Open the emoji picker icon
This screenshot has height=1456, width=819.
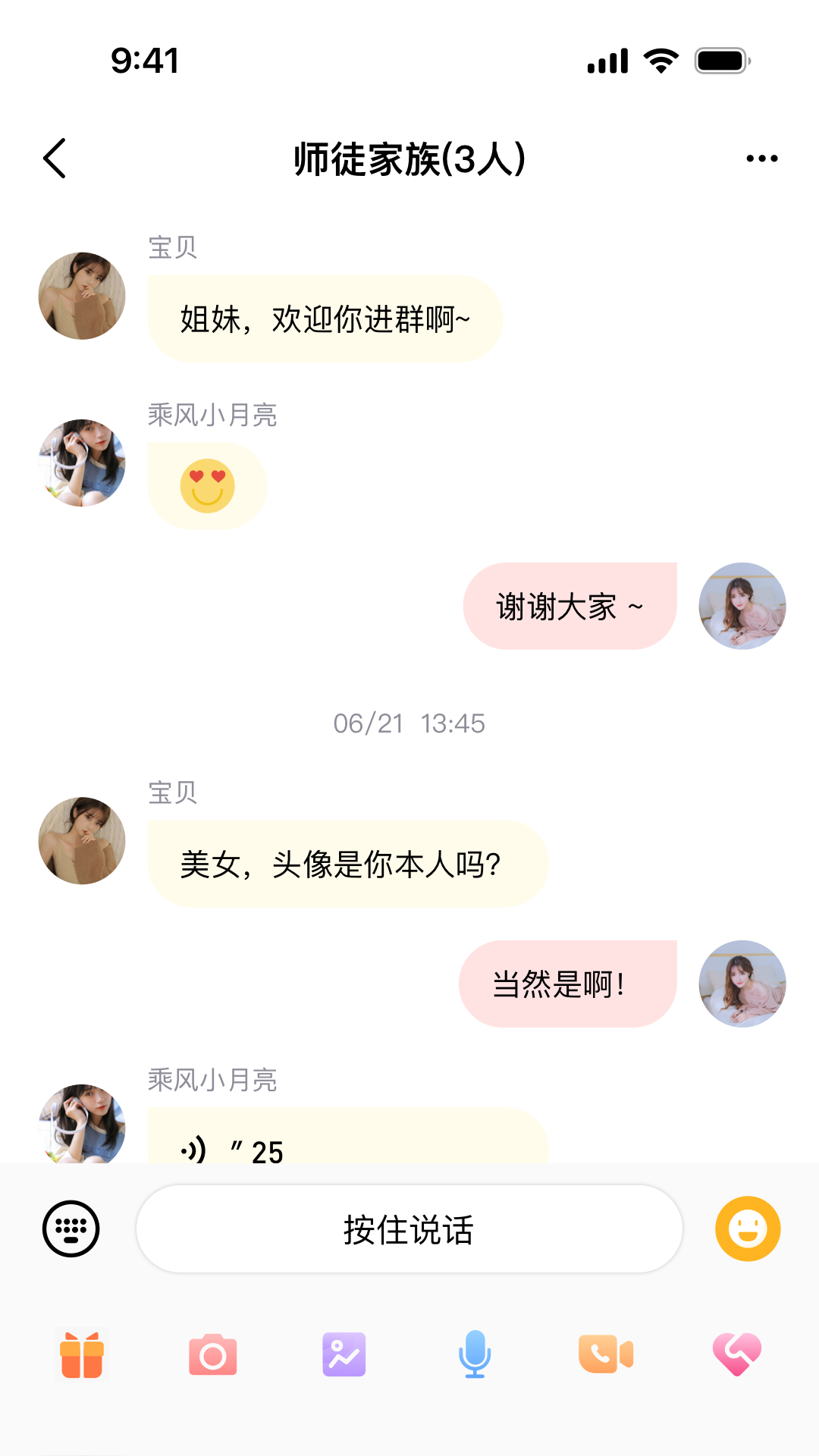748,1228
